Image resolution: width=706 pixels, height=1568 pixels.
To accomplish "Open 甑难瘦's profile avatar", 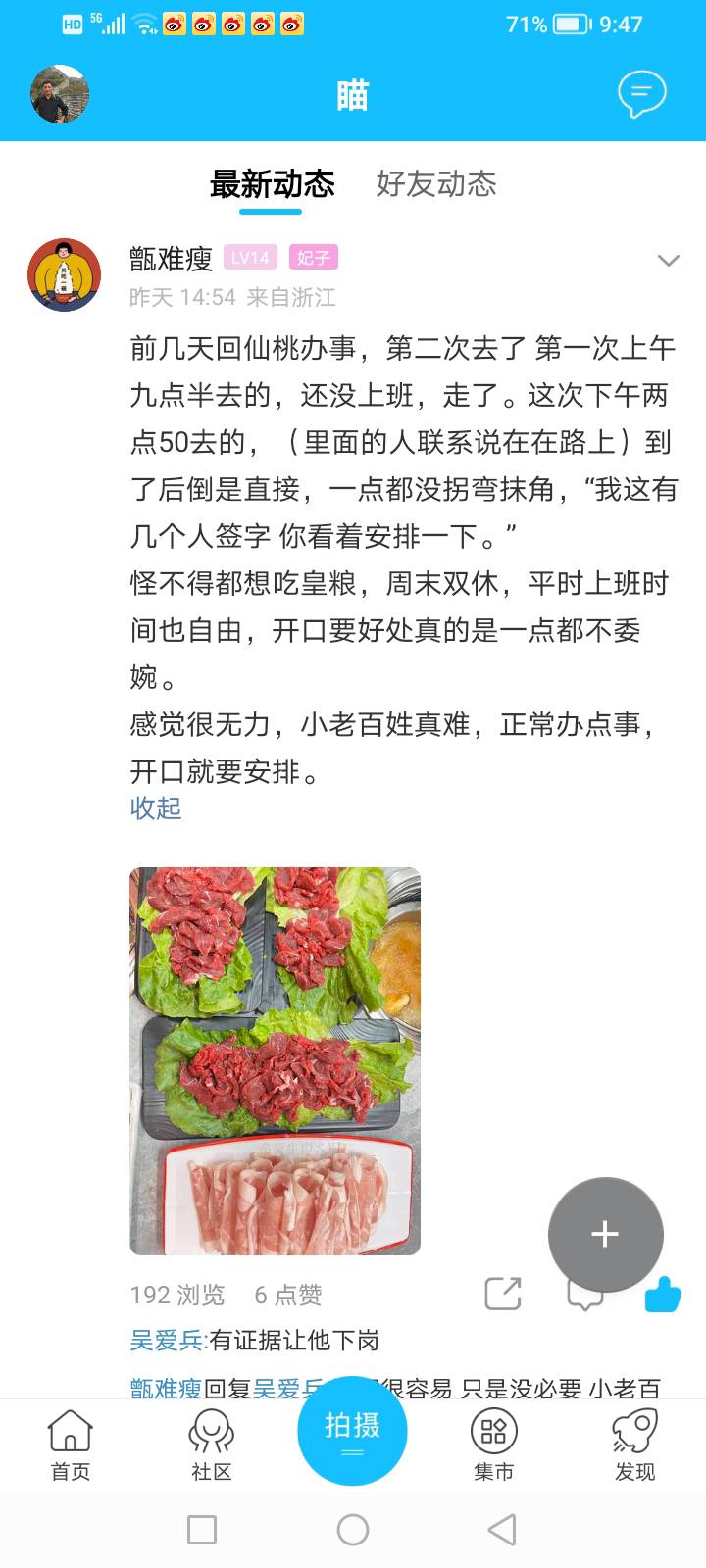I will [x=65, y=275].
